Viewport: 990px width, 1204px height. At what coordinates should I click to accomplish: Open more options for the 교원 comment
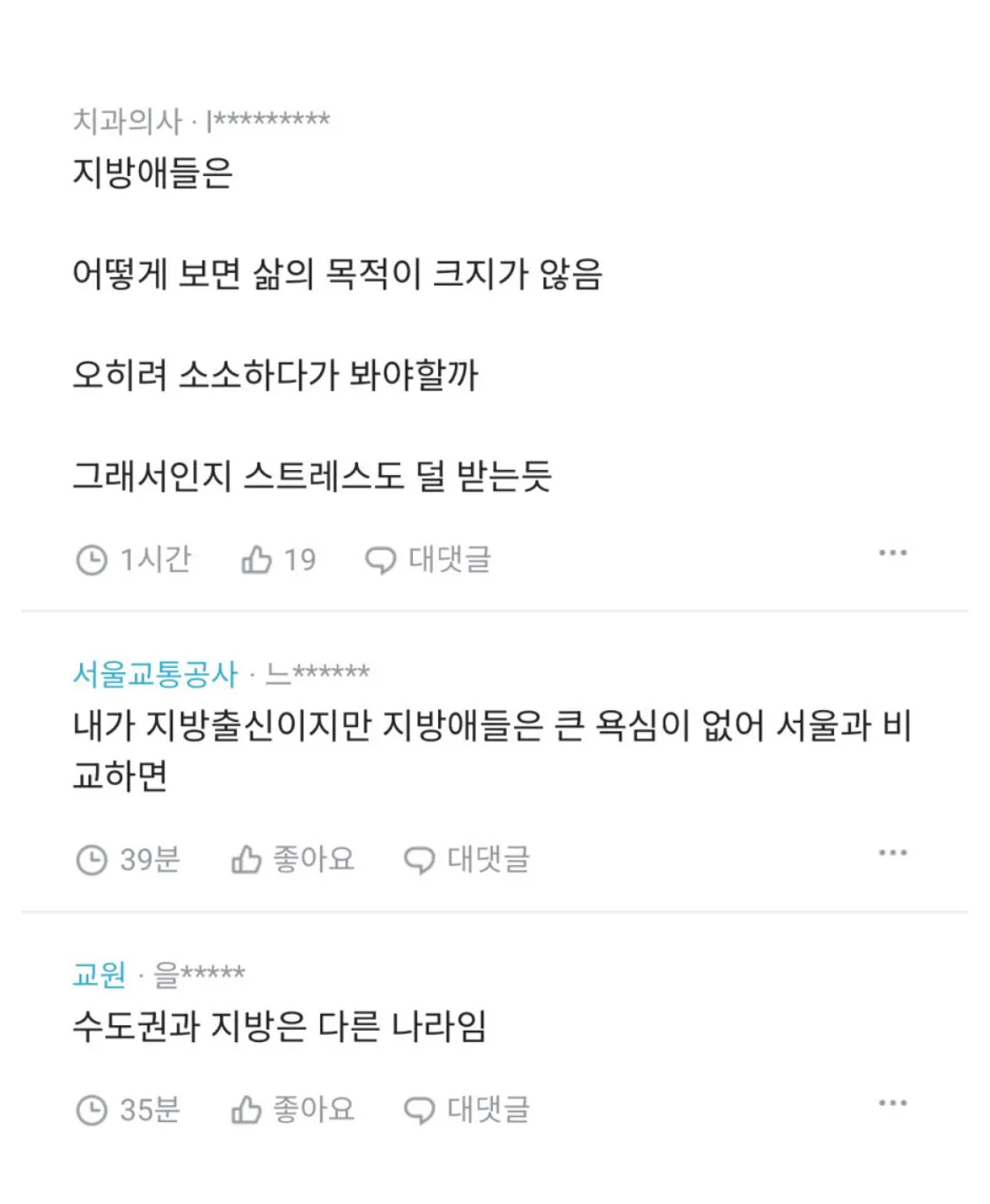(x=892, y=1103)
